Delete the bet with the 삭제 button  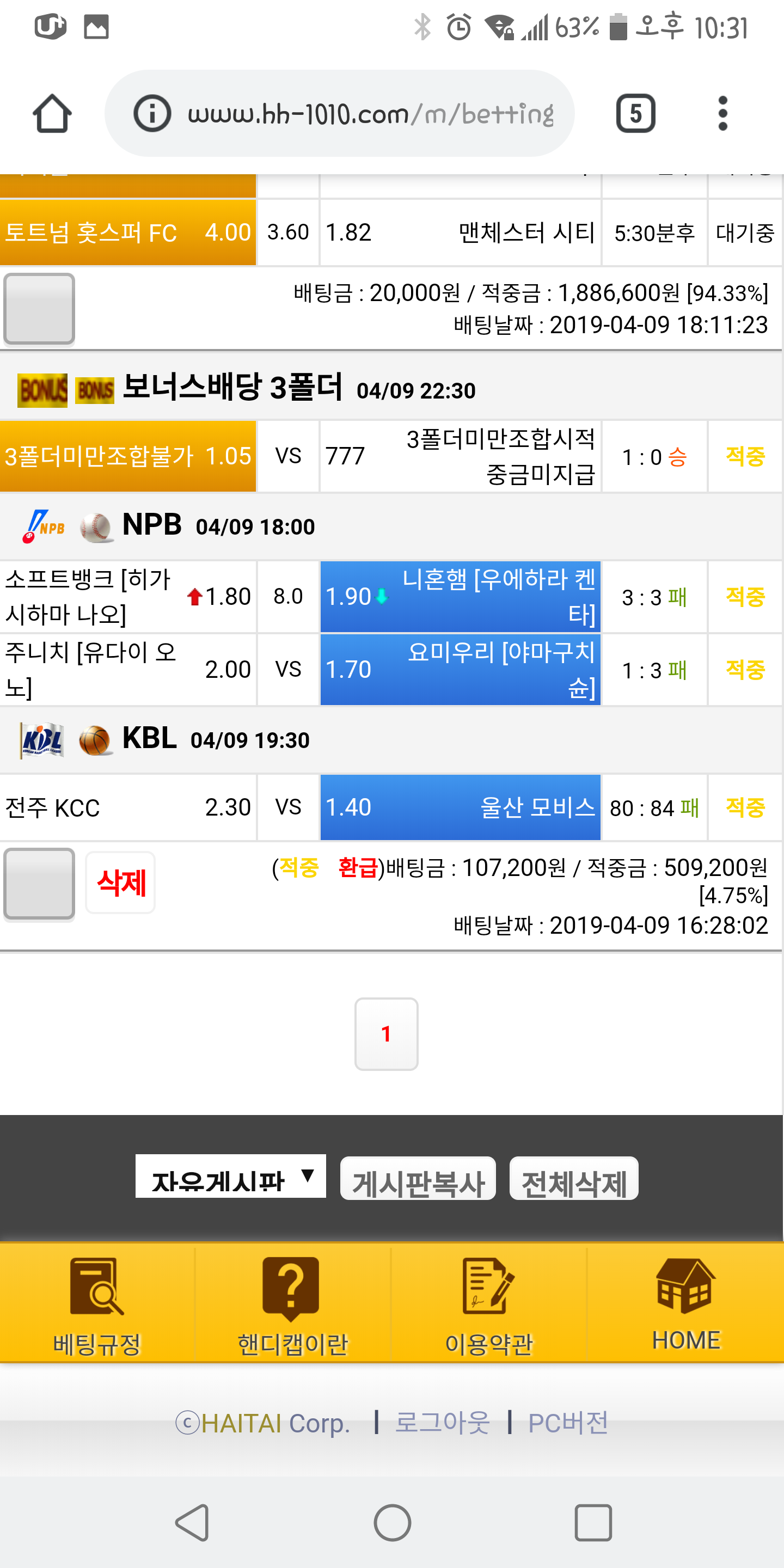120,883
